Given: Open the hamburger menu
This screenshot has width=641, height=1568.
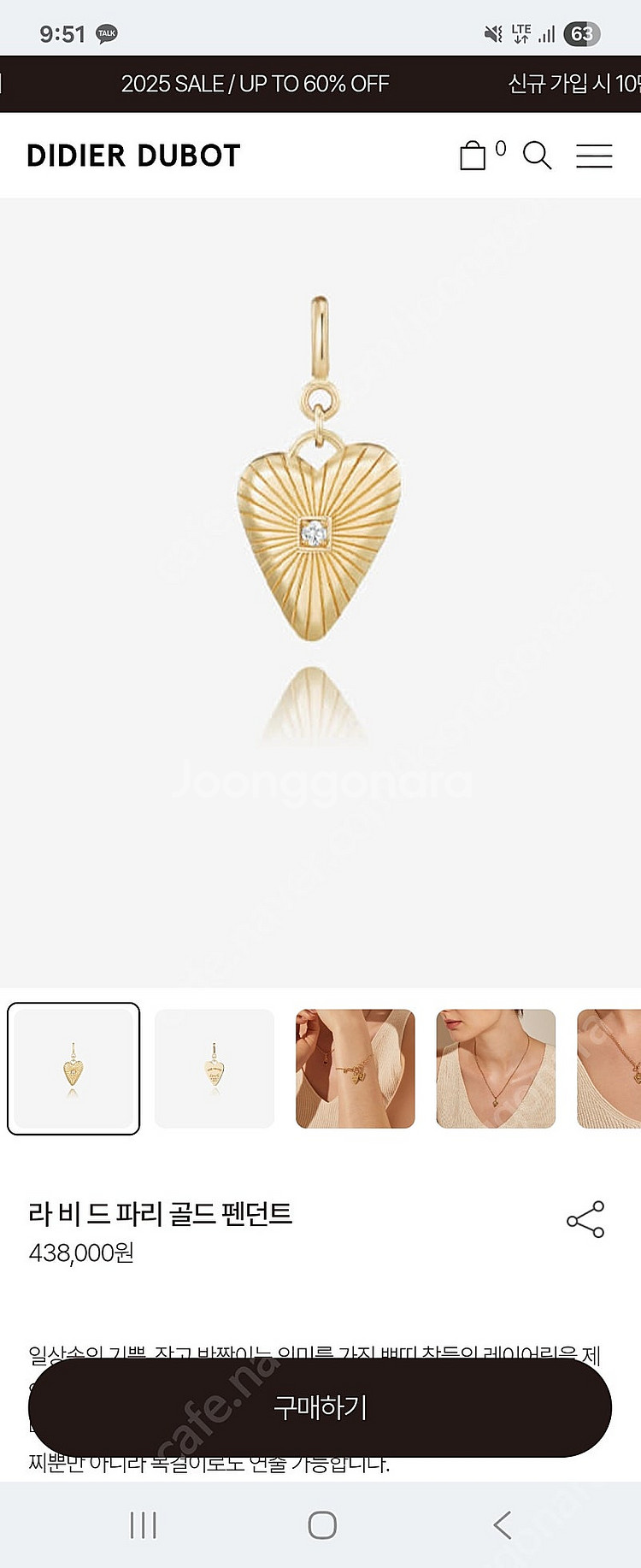Looking at the screenshot, I should [594, 156].
